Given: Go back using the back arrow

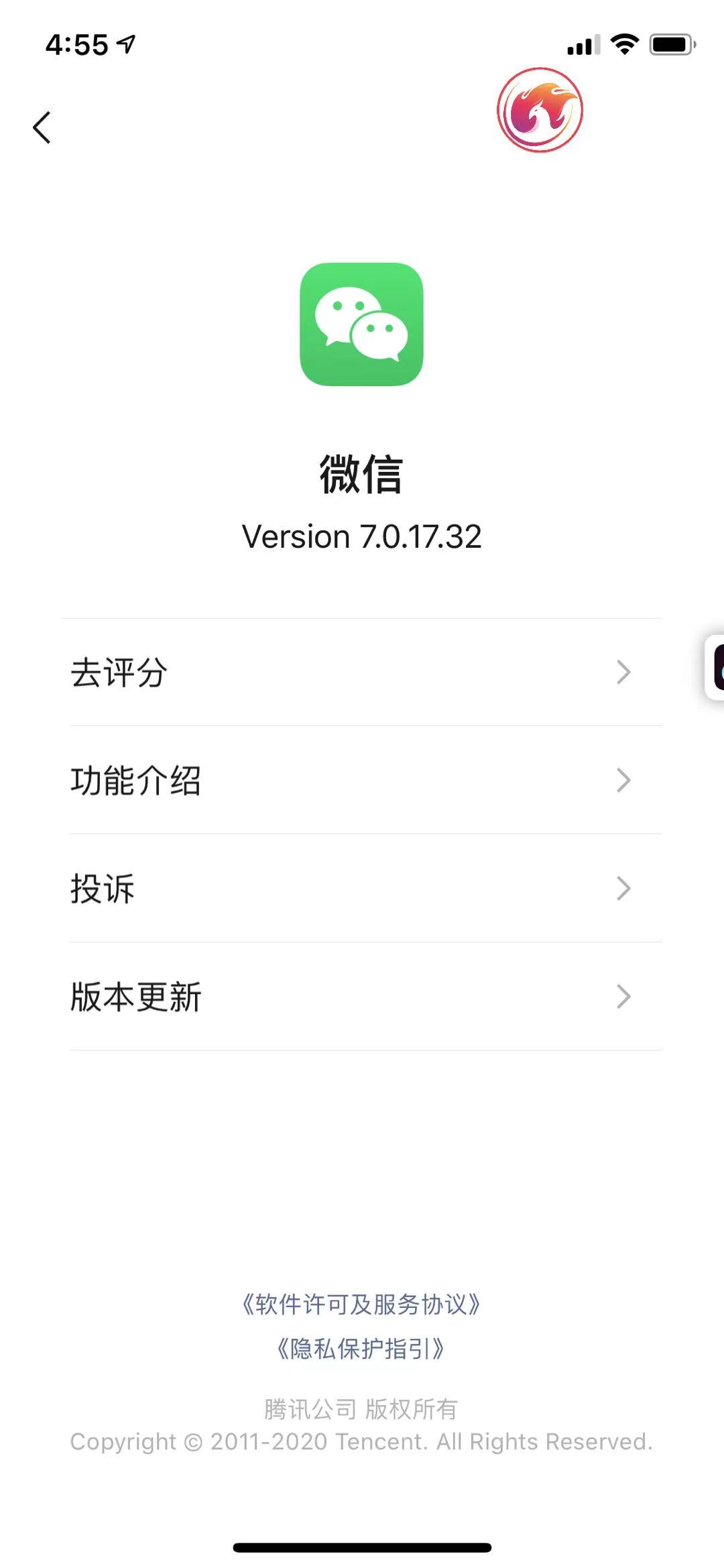Looking at the screenshot, I should pos(42,127).
